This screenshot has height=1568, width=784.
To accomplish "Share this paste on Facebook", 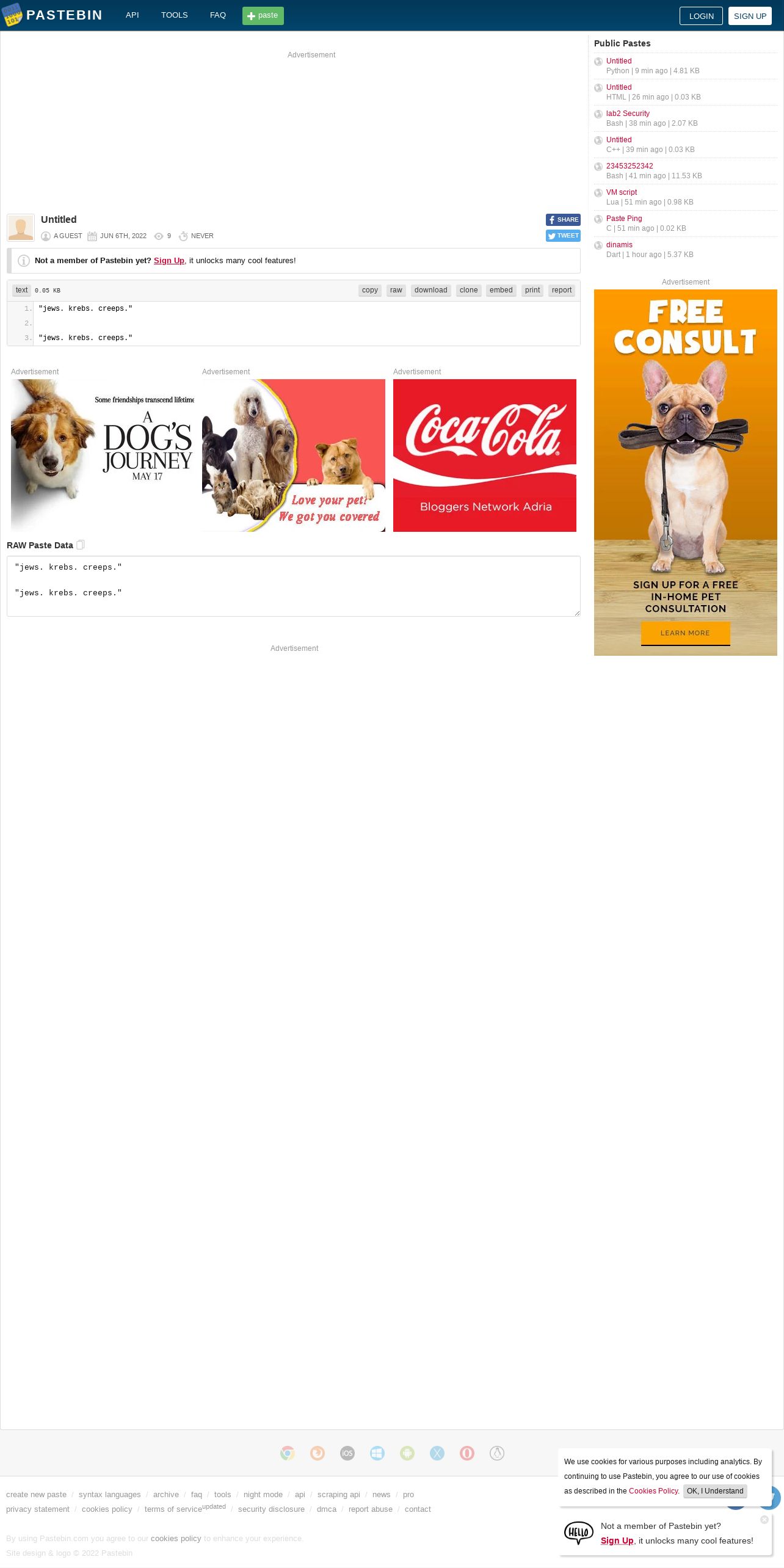I will 563,220.
